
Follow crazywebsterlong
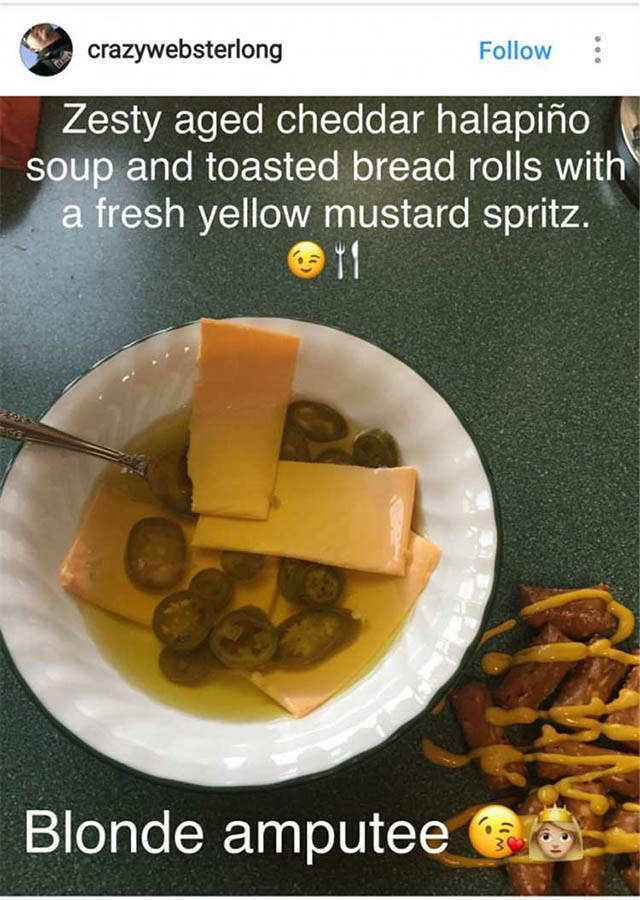click(x=515, y=50)
